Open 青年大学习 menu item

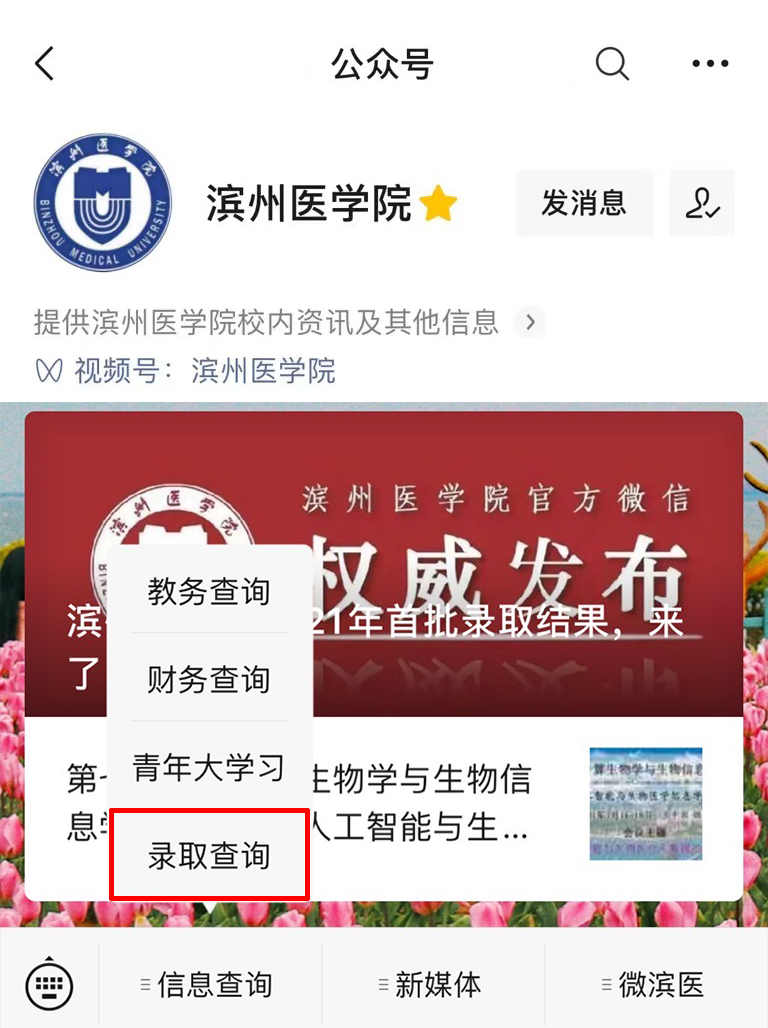pyautogui.click(x=209, y=767)
